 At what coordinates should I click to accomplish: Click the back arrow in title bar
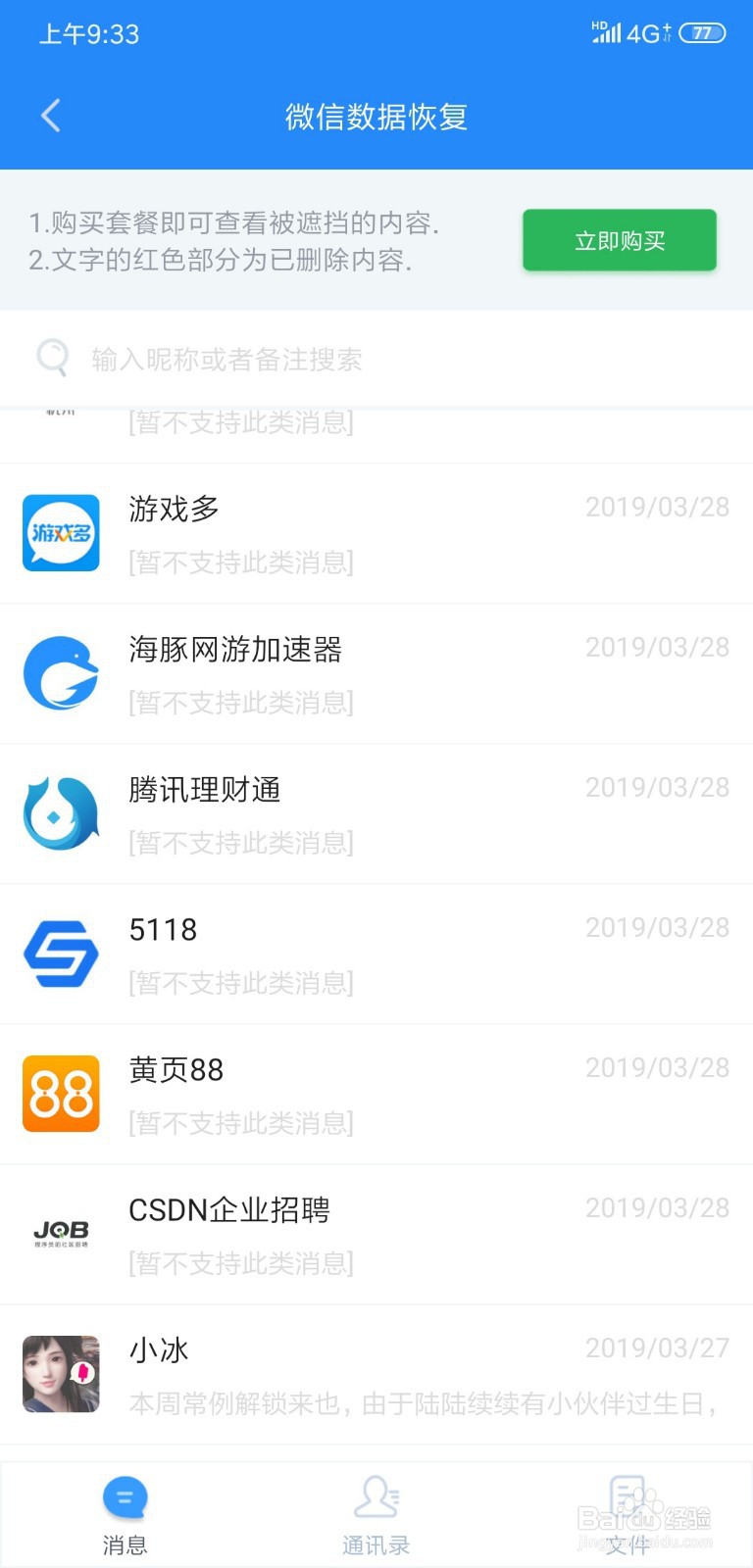50,115
